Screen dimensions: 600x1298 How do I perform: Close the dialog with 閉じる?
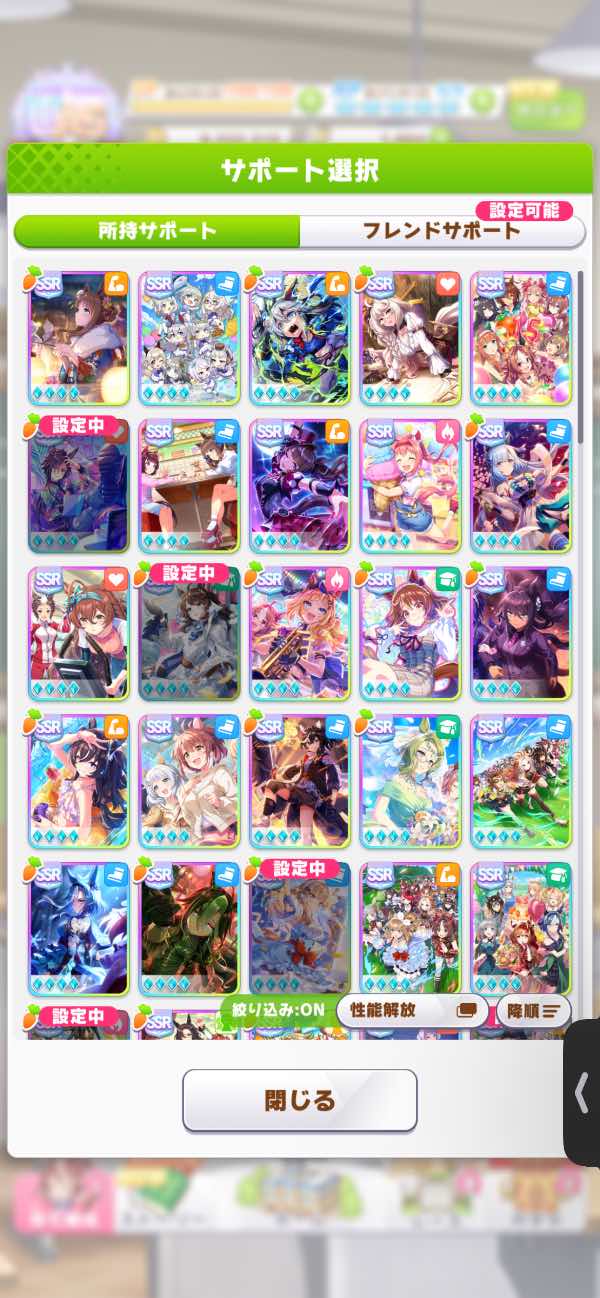[x=299, y=1100]
